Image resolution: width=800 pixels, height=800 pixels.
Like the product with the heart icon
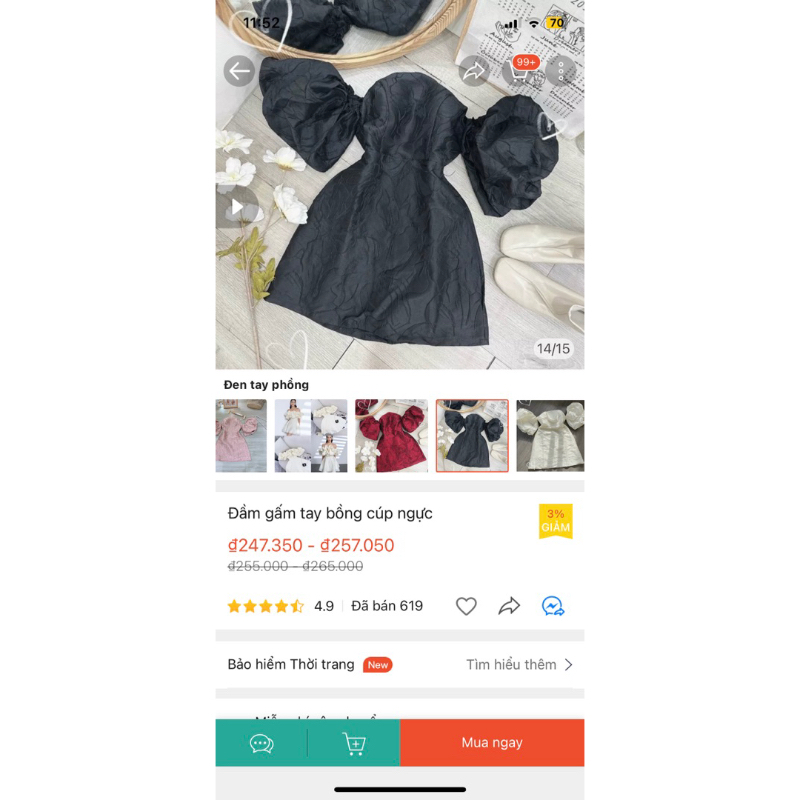click(x=466, y=606)
